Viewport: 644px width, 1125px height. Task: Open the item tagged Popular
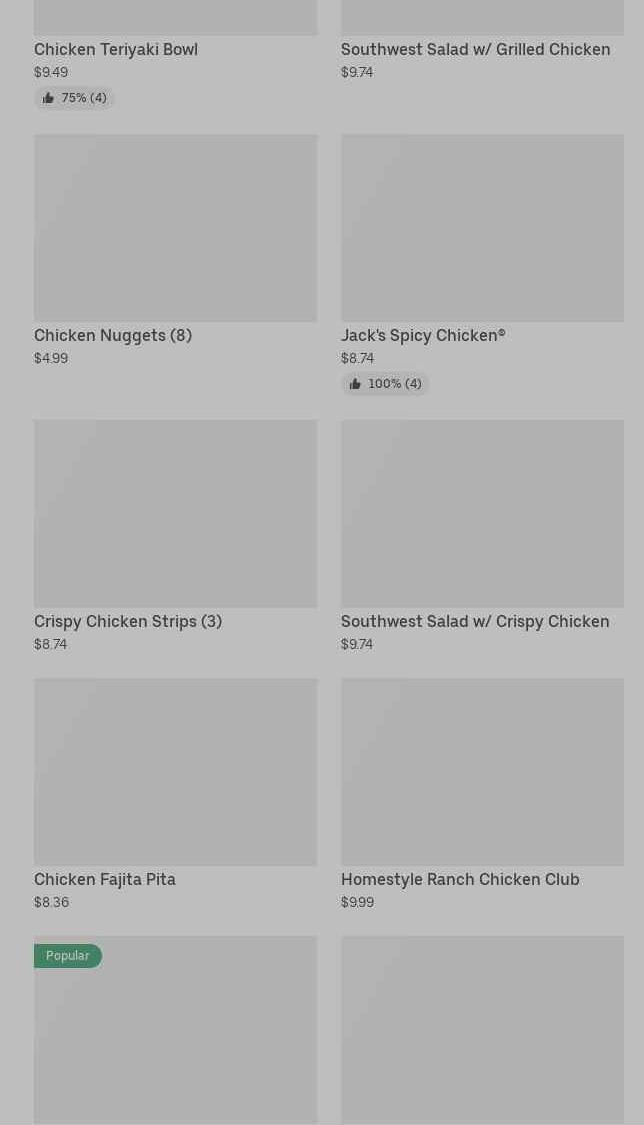[x=175, y=1030]
